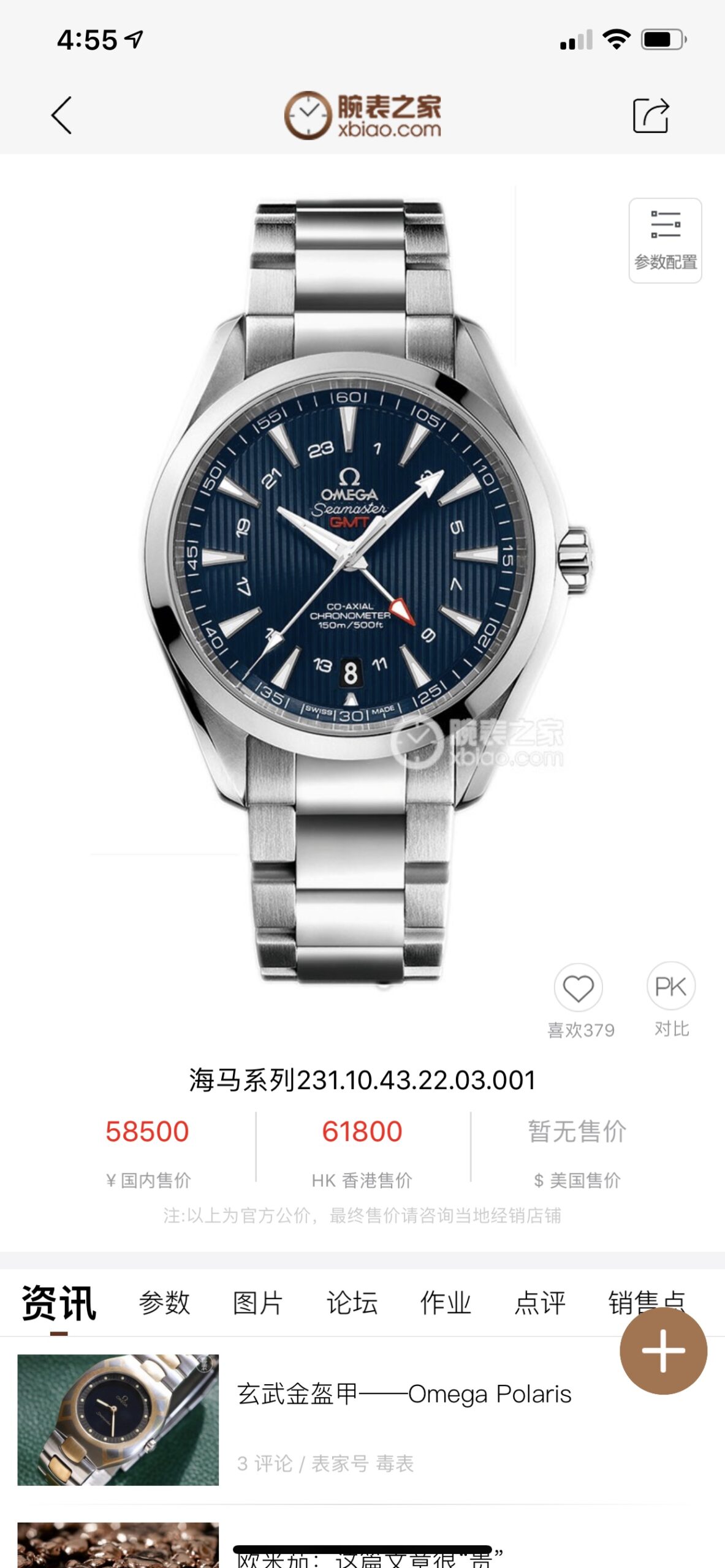Switch to the 参数 tab
725x1568 pixels.
[x=164, y=1302]
